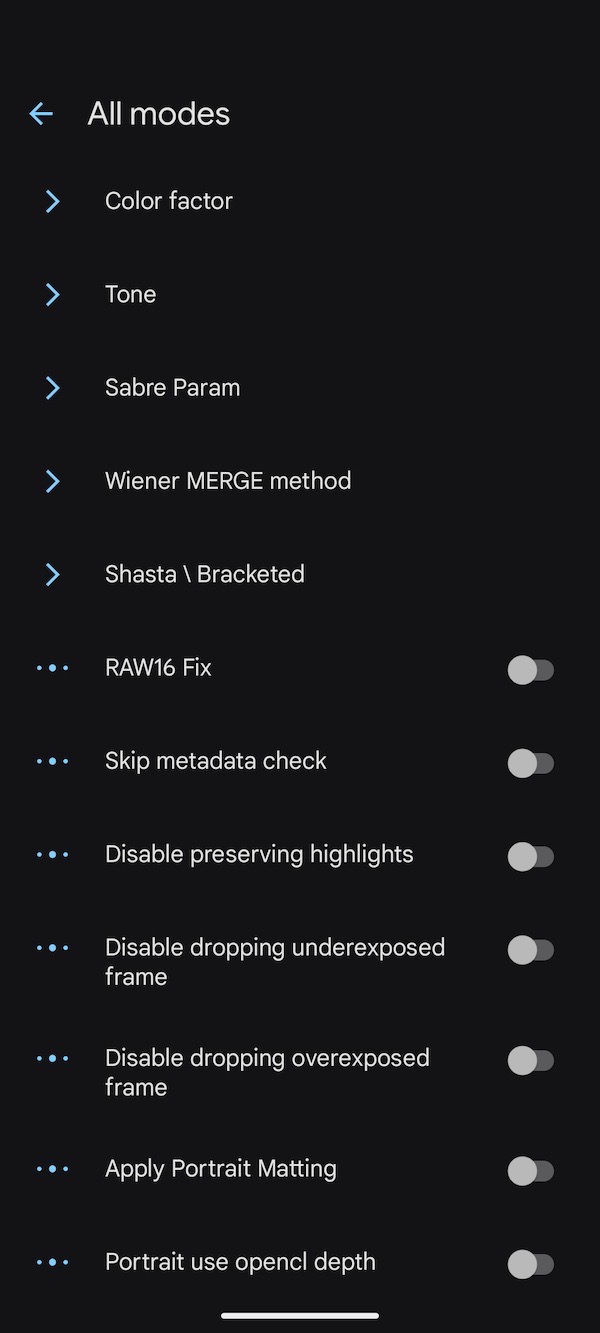Enable Portrait use opencl depth
The width and height of the screenshot is (600, 1333).
[530, 1264]
